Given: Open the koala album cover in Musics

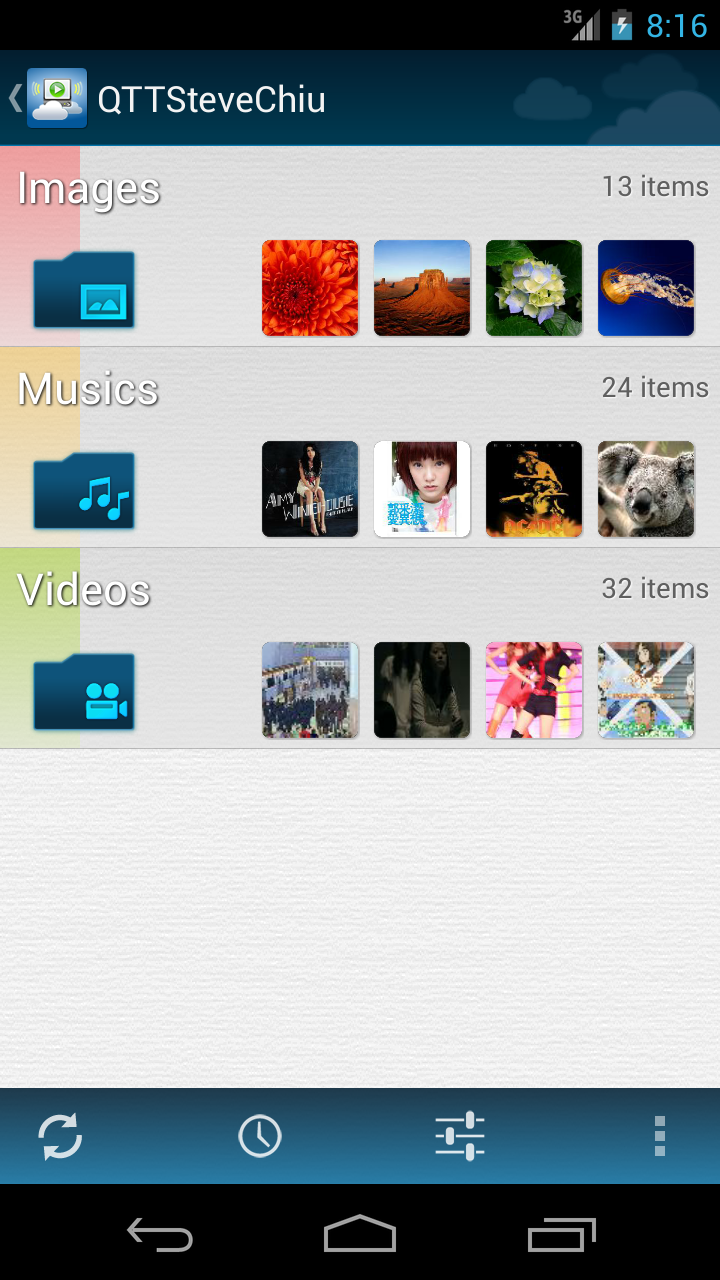Looking at the screenshot, I should [x=646, y=489].
